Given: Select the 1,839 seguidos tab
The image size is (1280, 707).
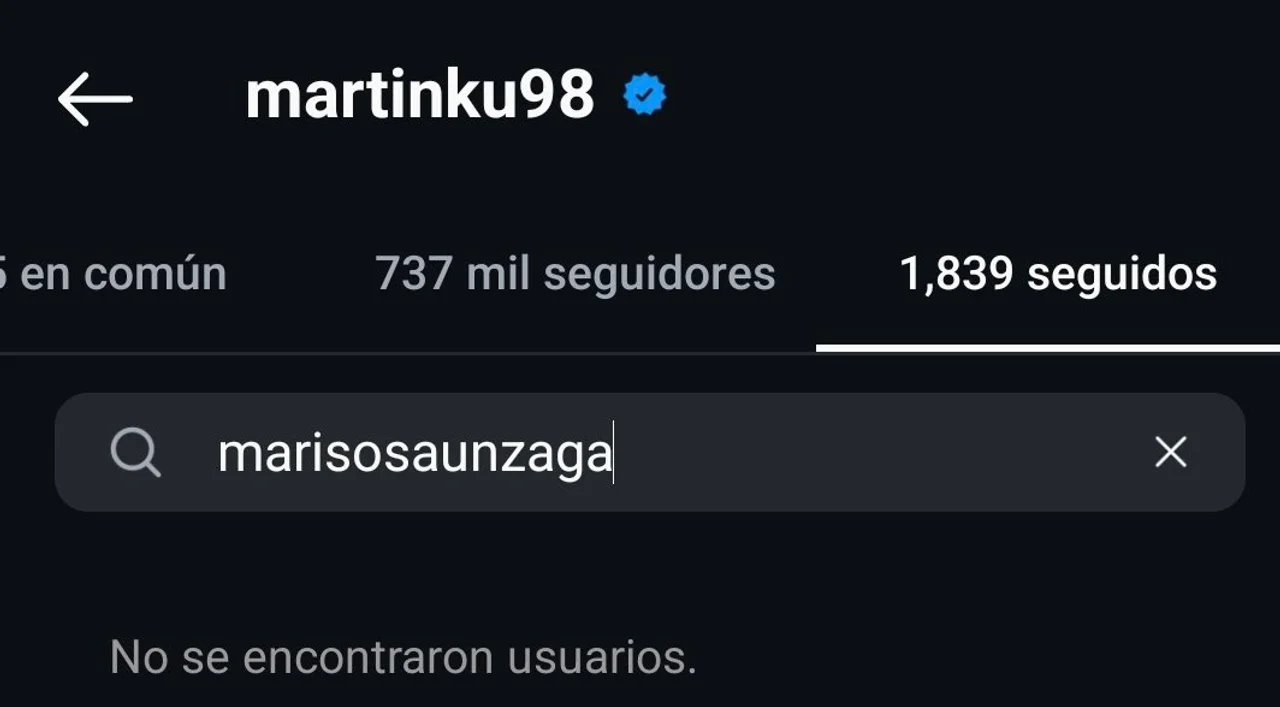Looking at the screenshot, I should coord(1058,274).
